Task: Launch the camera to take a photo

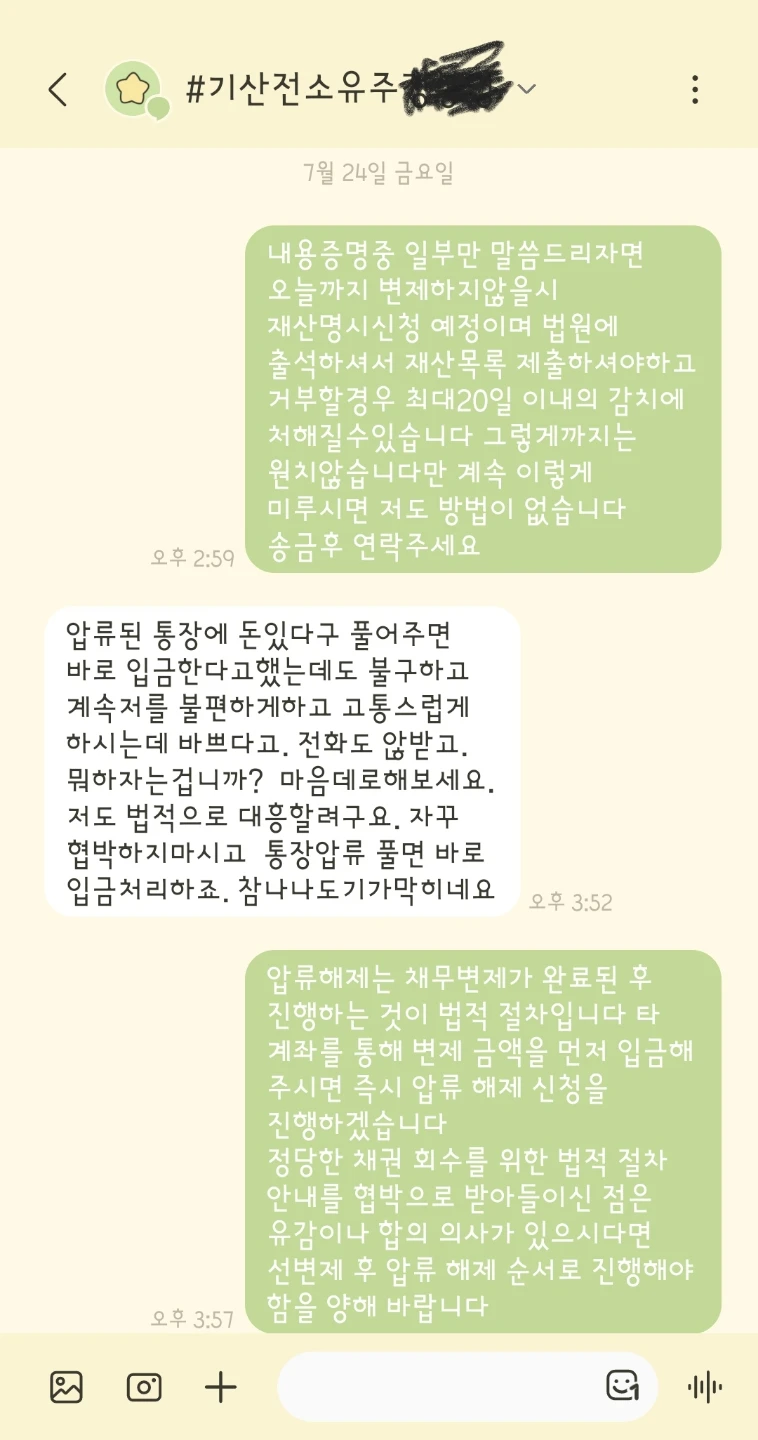Action: pyautogui.click(x=144, y=1387)
